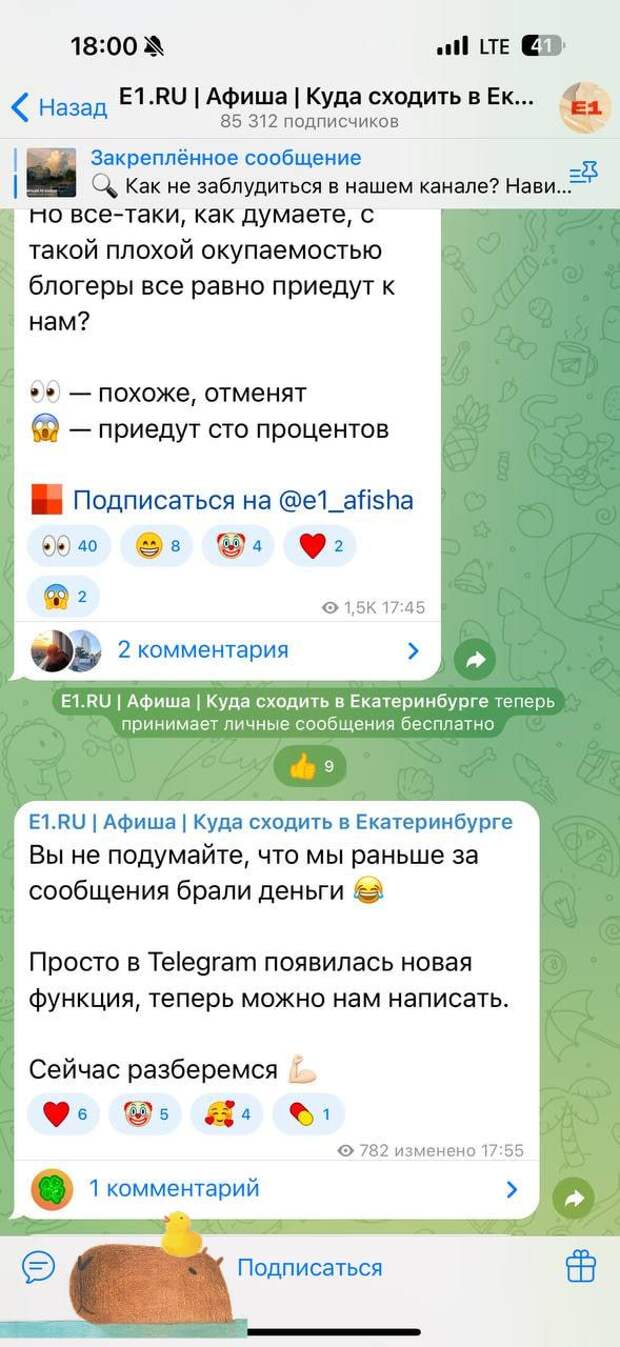Tap the grinning emoji reaction with 8
The image size is (620, 1347).
(156, 546)
